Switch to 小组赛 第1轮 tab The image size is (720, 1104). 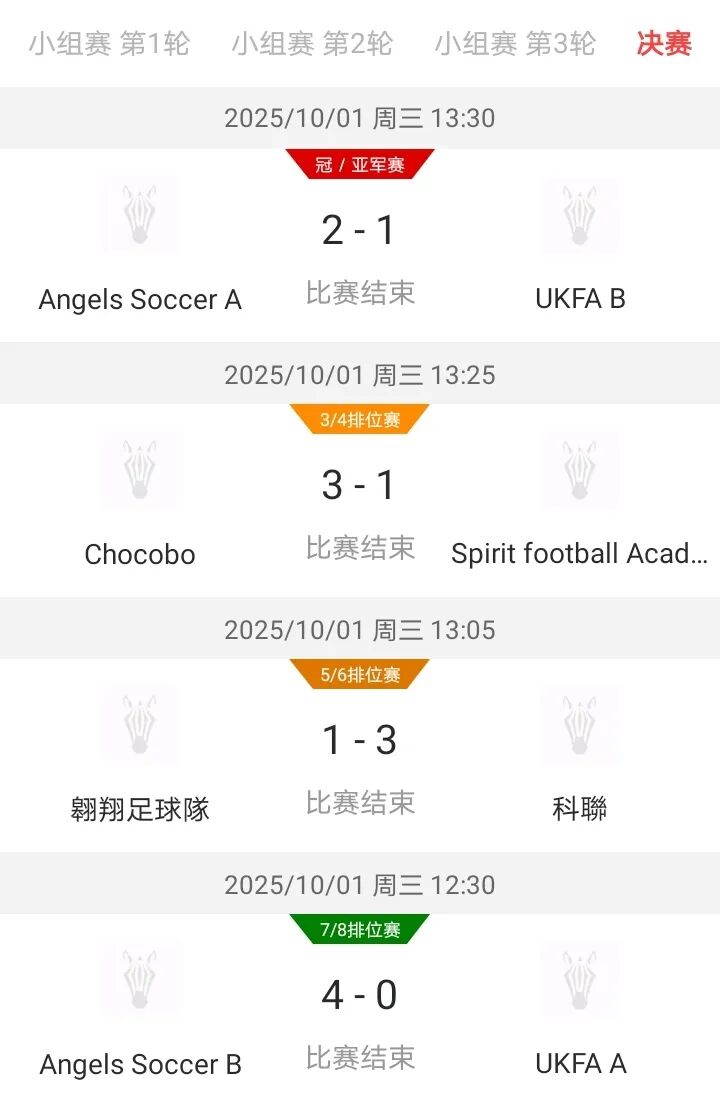(x=109, y=44)
